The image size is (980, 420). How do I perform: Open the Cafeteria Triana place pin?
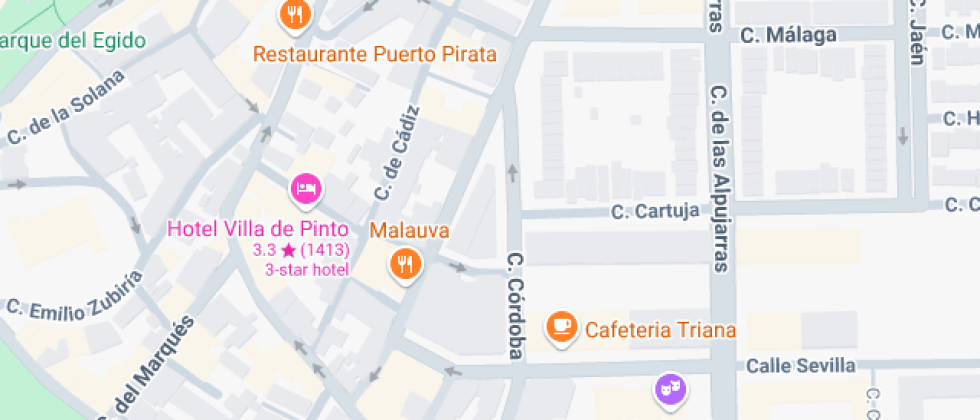[562, 327]
